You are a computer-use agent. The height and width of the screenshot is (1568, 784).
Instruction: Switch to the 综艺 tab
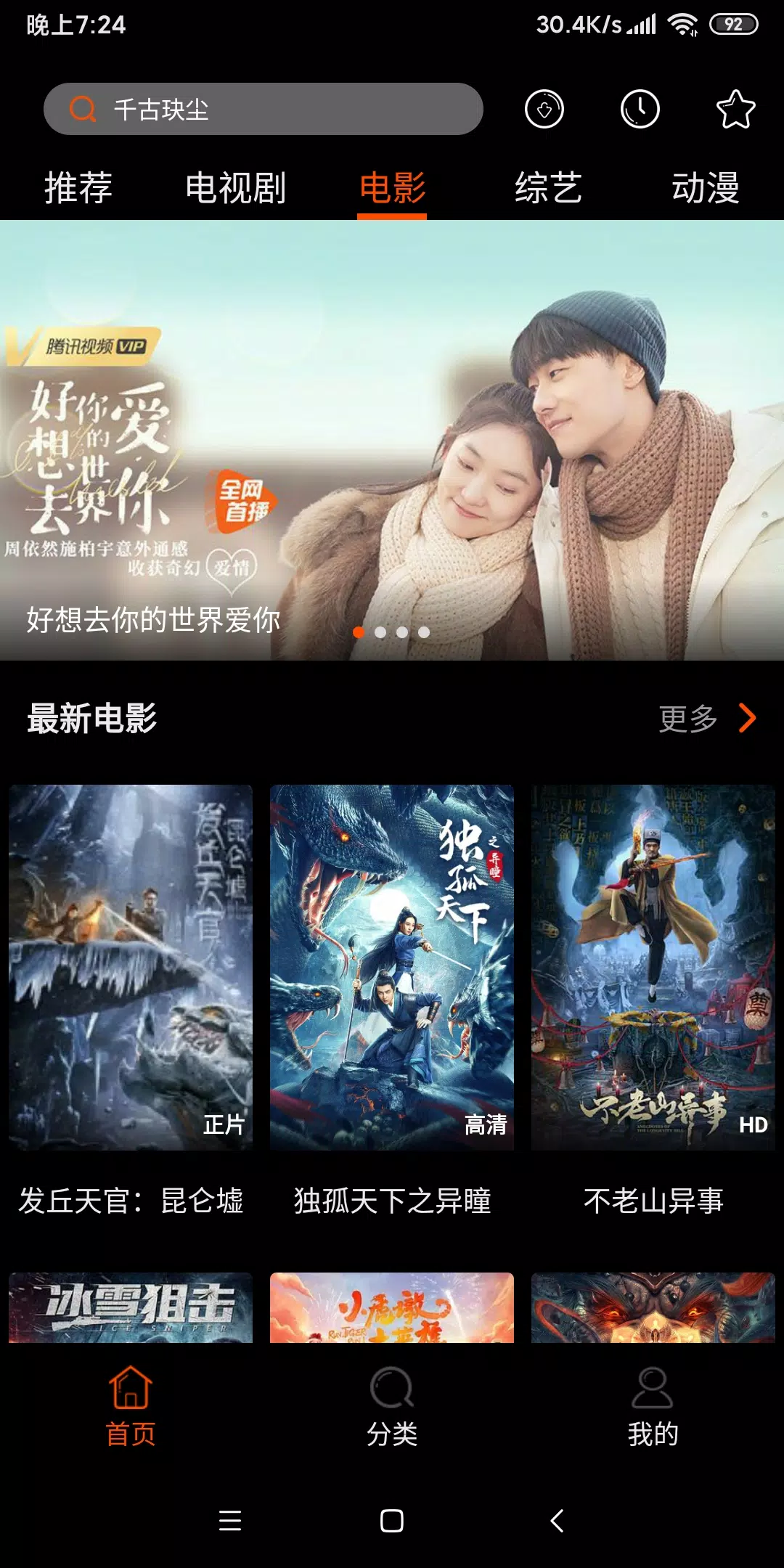point(549,188)
